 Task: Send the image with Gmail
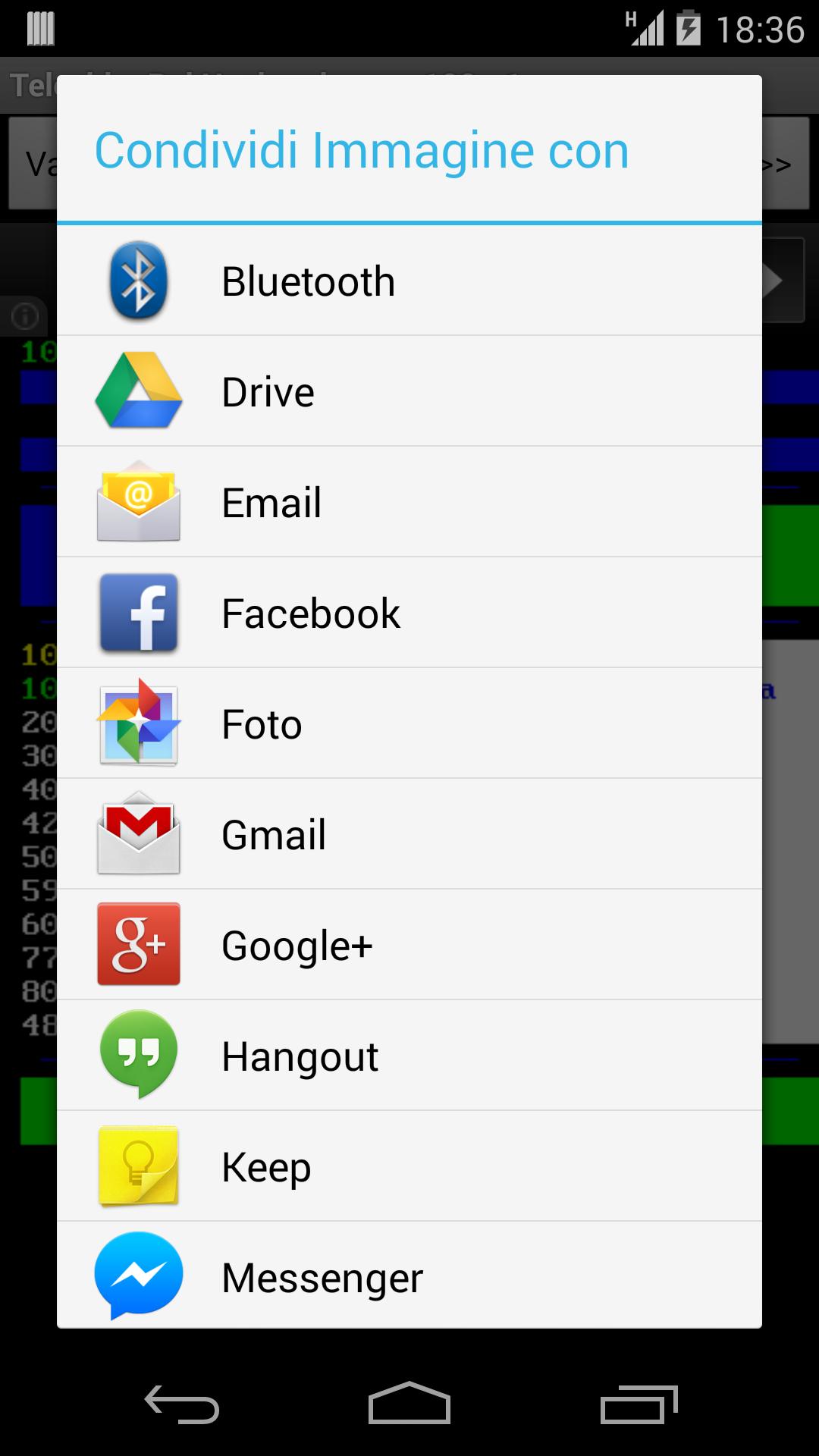409,835
